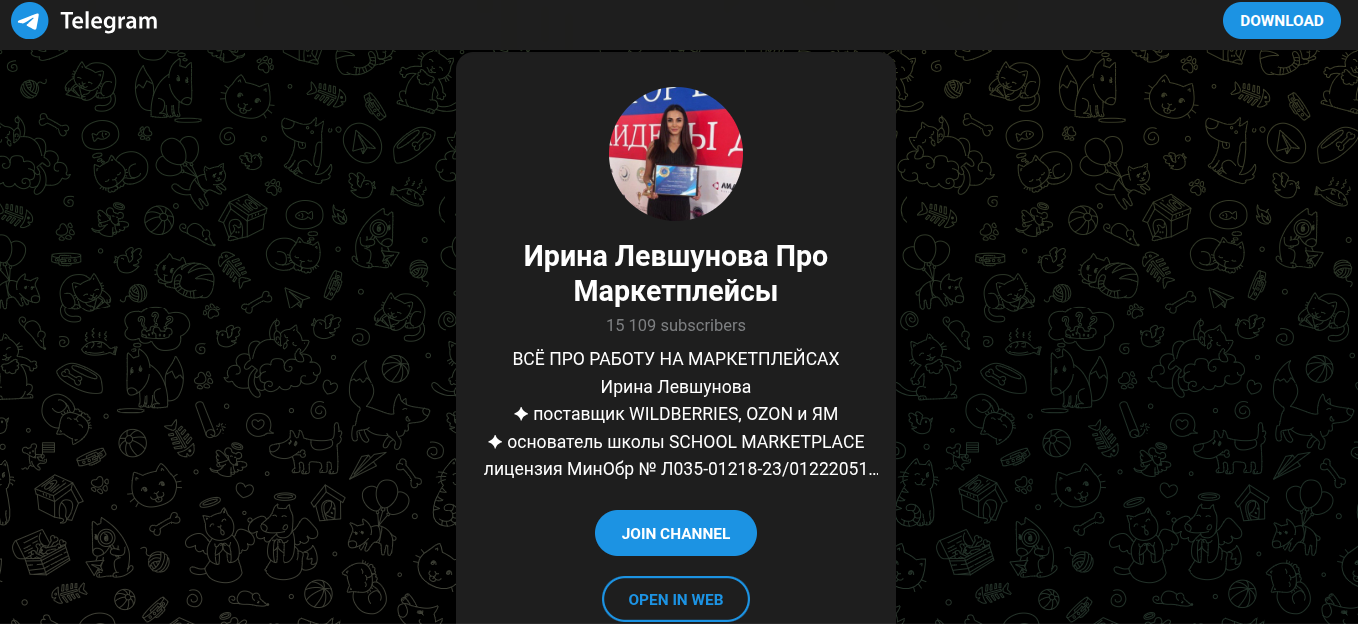The height and width of the screenshot is (624, 1358).
Task: Join the Telegram channel
Action: click(675, 533)
